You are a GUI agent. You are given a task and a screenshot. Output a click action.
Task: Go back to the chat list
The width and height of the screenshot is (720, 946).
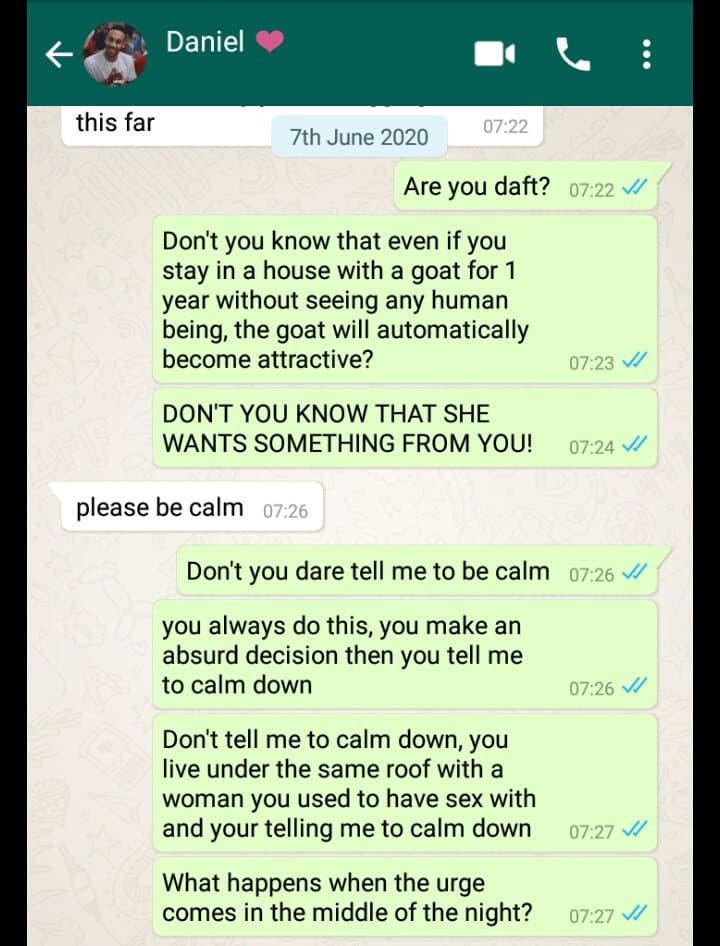tap(60, 56)
